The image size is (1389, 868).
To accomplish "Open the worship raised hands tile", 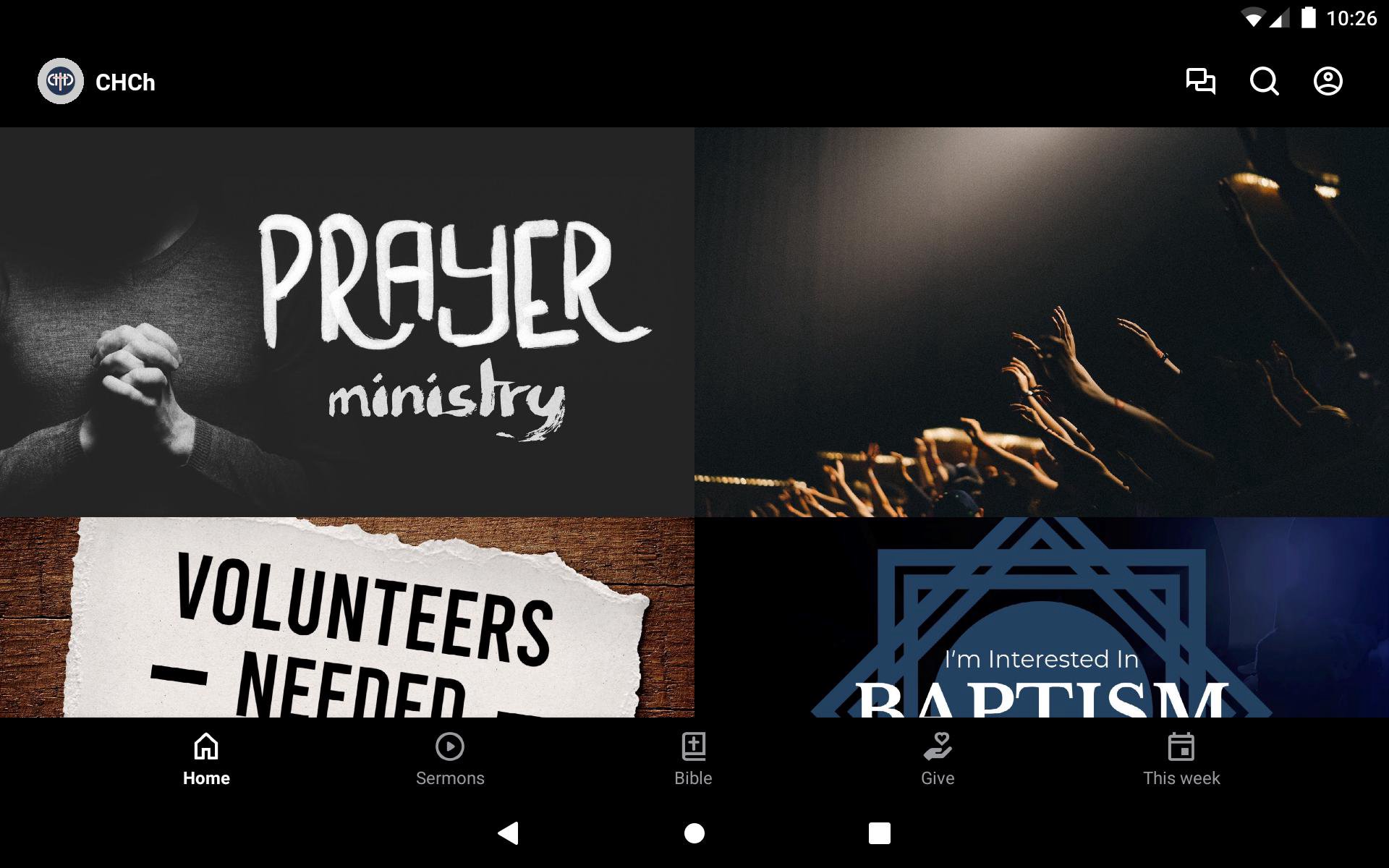I will [1042, 323].
